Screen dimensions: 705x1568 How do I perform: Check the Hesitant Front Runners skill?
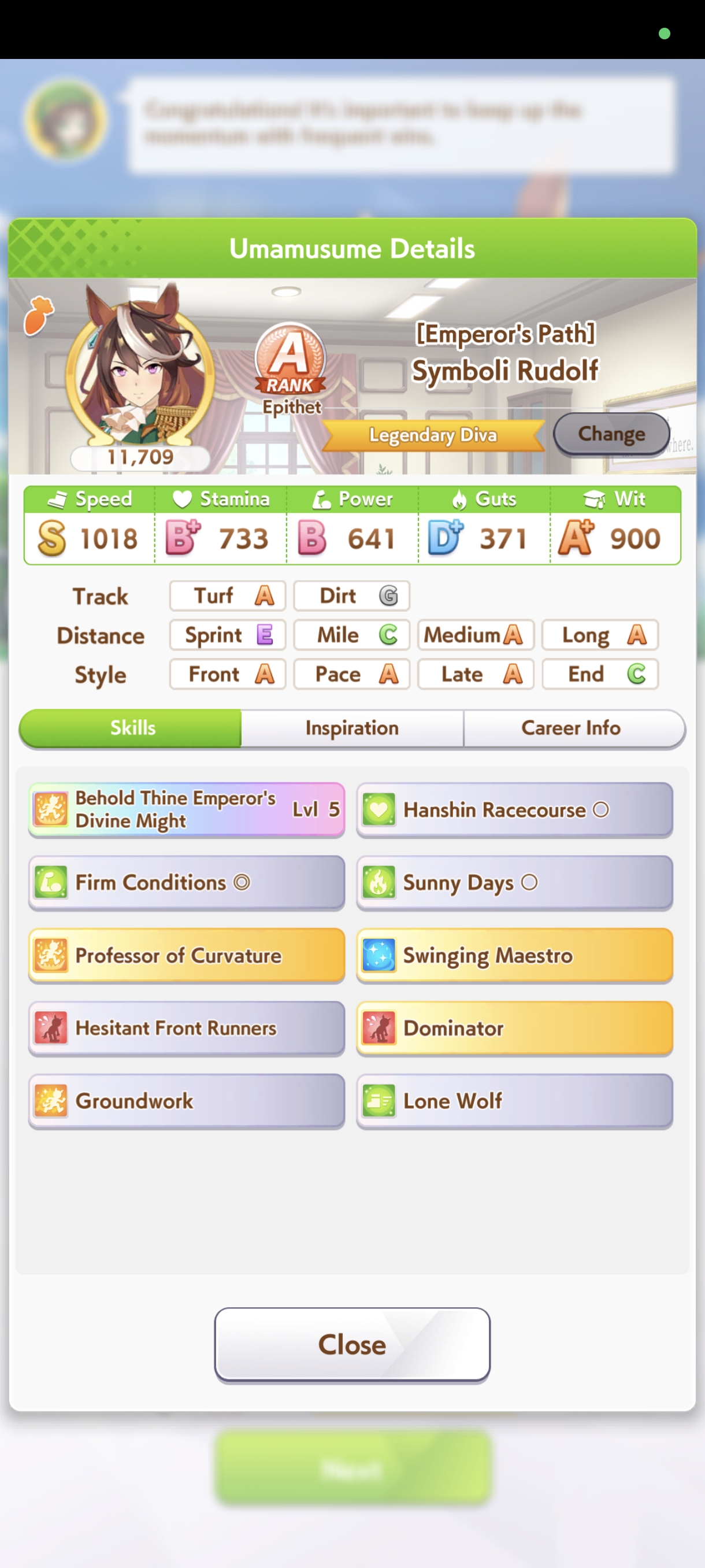pos(187,1028)
